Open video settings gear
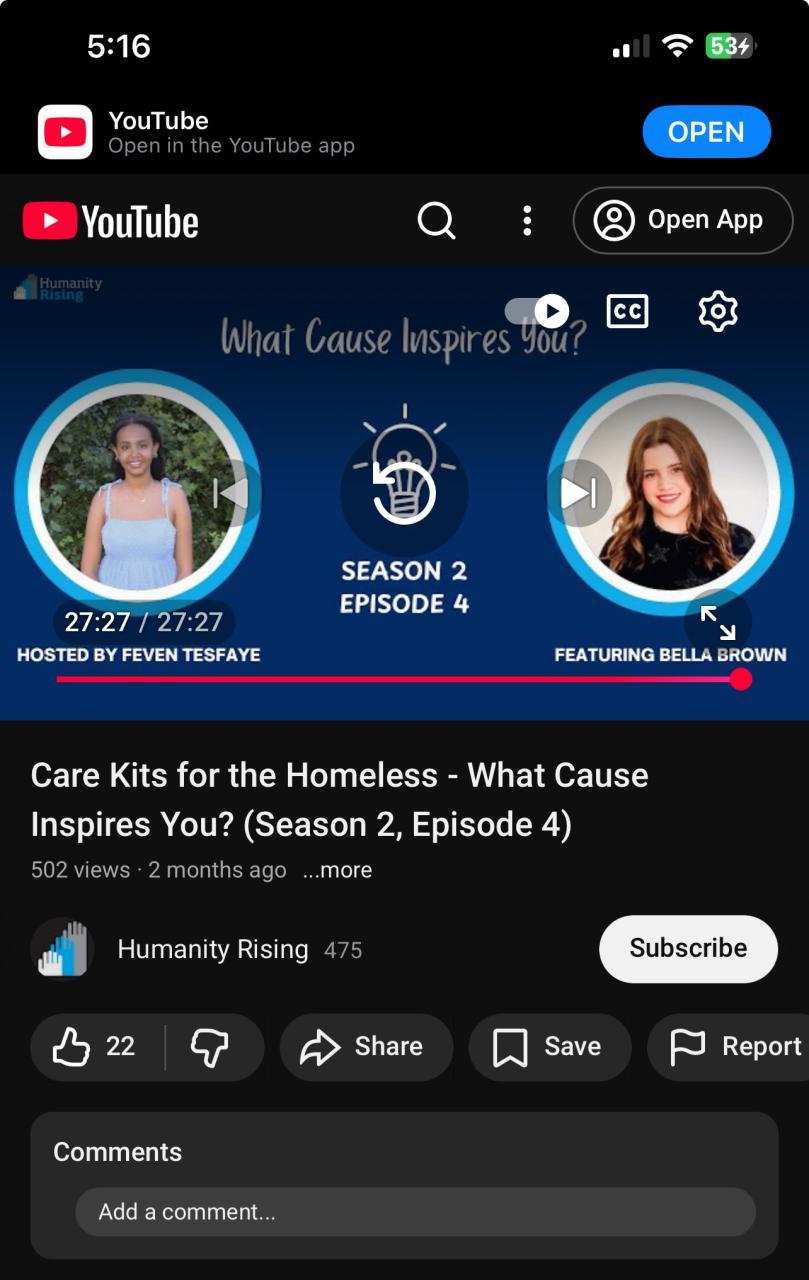 [717, 311]
